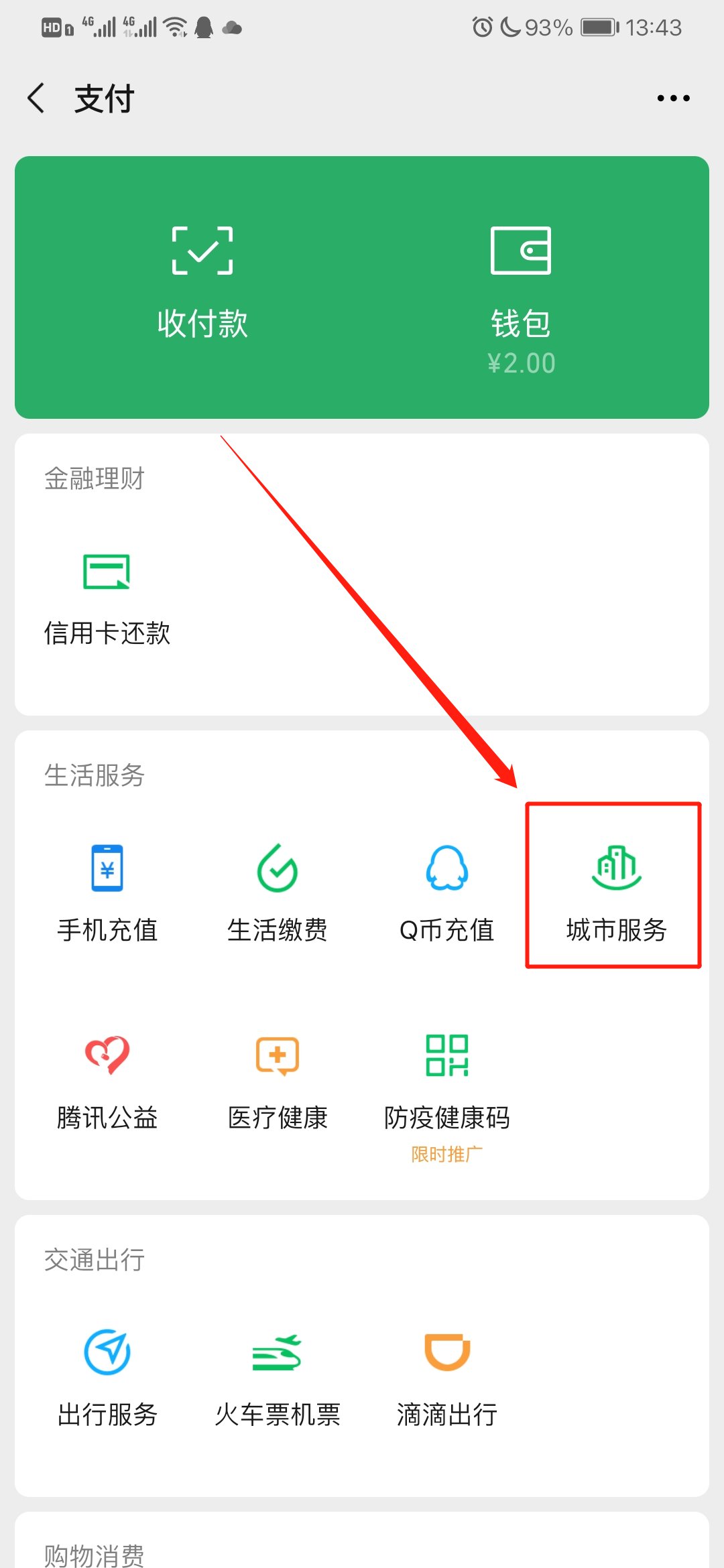Tap 城市服务 city services
The width and height of the screenshot is (724, 1568).
click(x=616, y=893)
